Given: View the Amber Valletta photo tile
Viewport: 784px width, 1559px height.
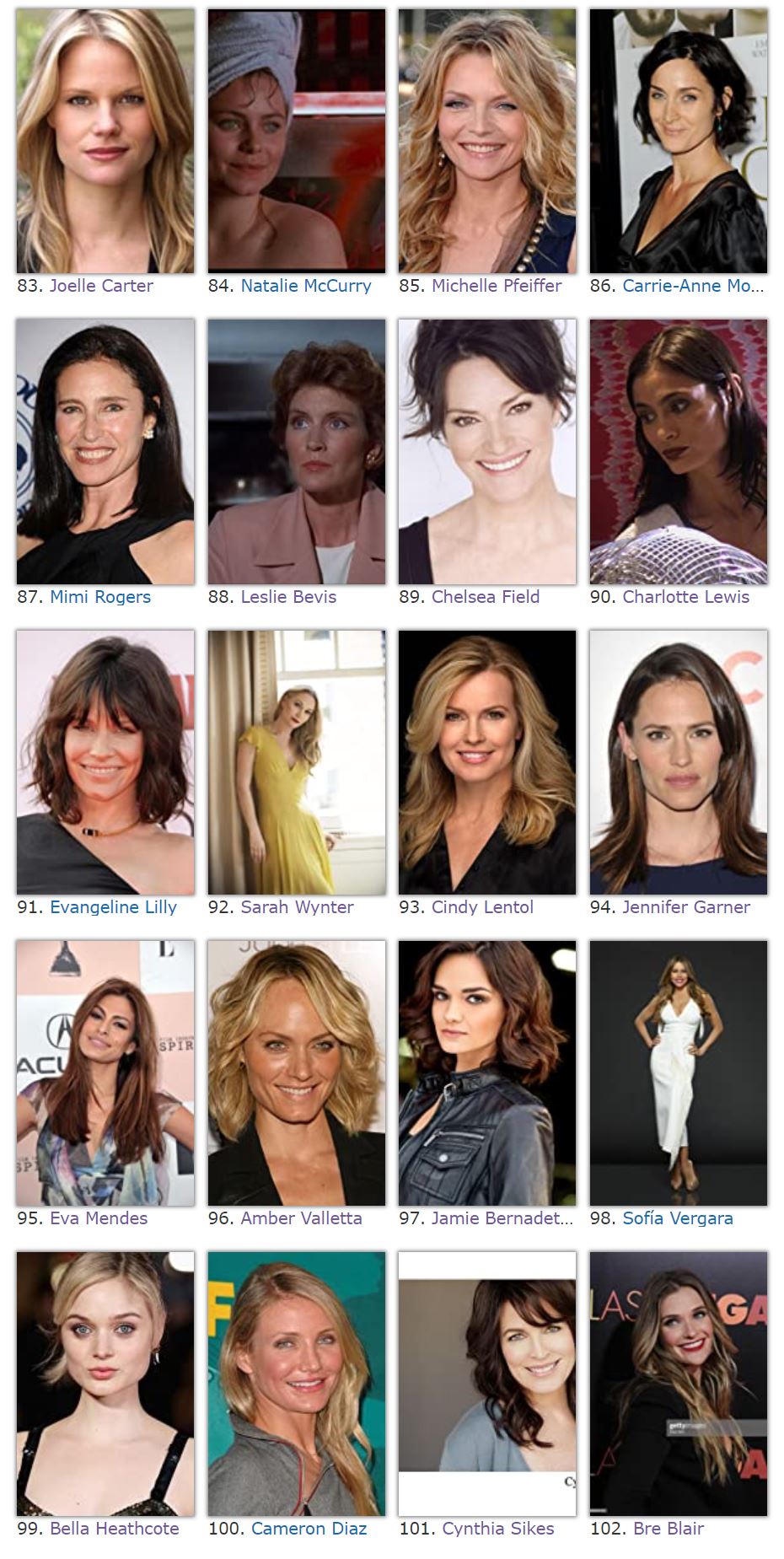Looking at the screenshot, I should pos(297,1073).
